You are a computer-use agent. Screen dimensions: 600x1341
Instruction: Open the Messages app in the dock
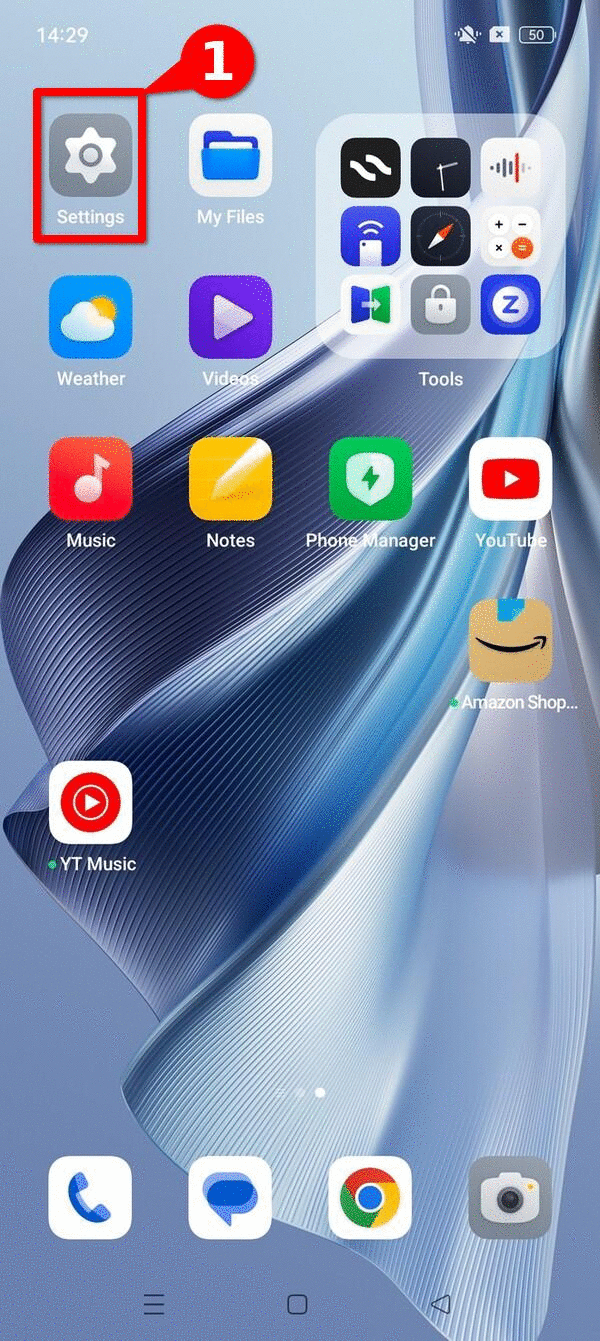pyautogui.click(x=230, y=1197)
